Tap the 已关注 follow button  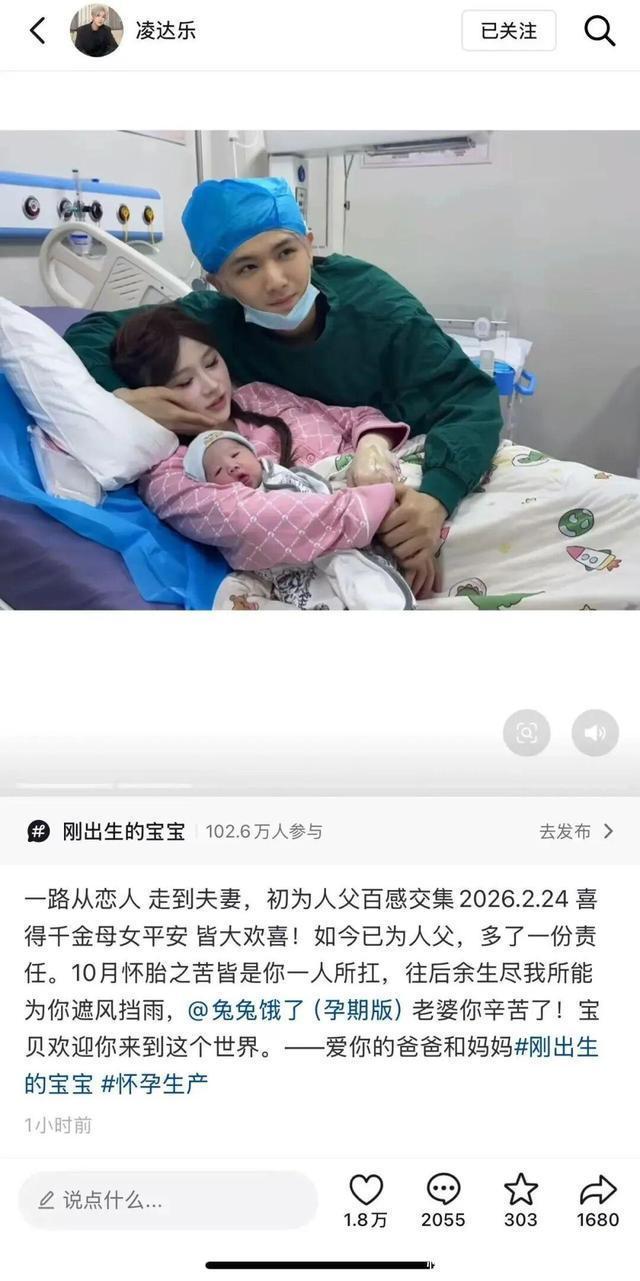coord(508,31)
